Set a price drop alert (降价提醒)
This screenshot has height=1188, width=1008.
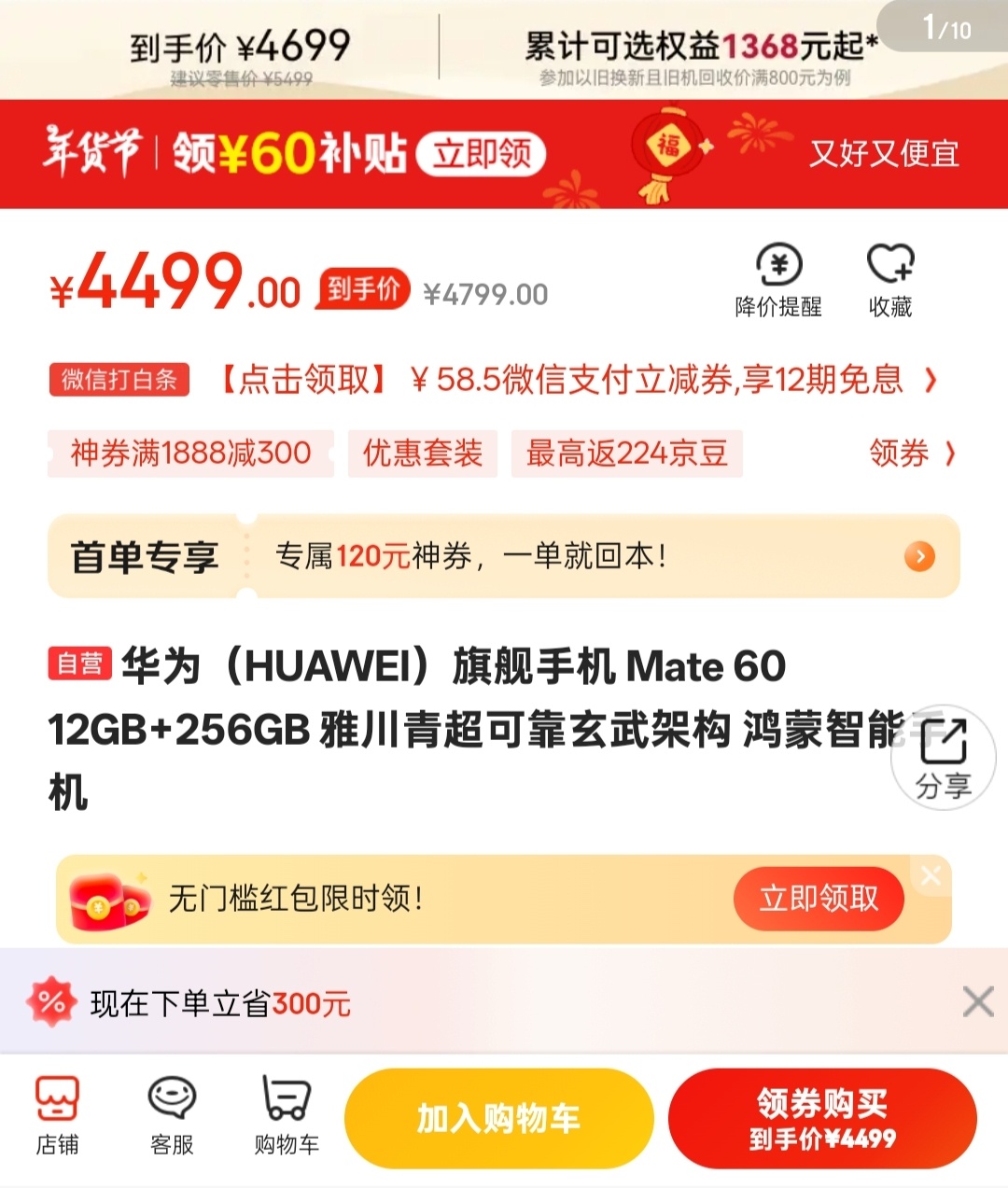778,280
